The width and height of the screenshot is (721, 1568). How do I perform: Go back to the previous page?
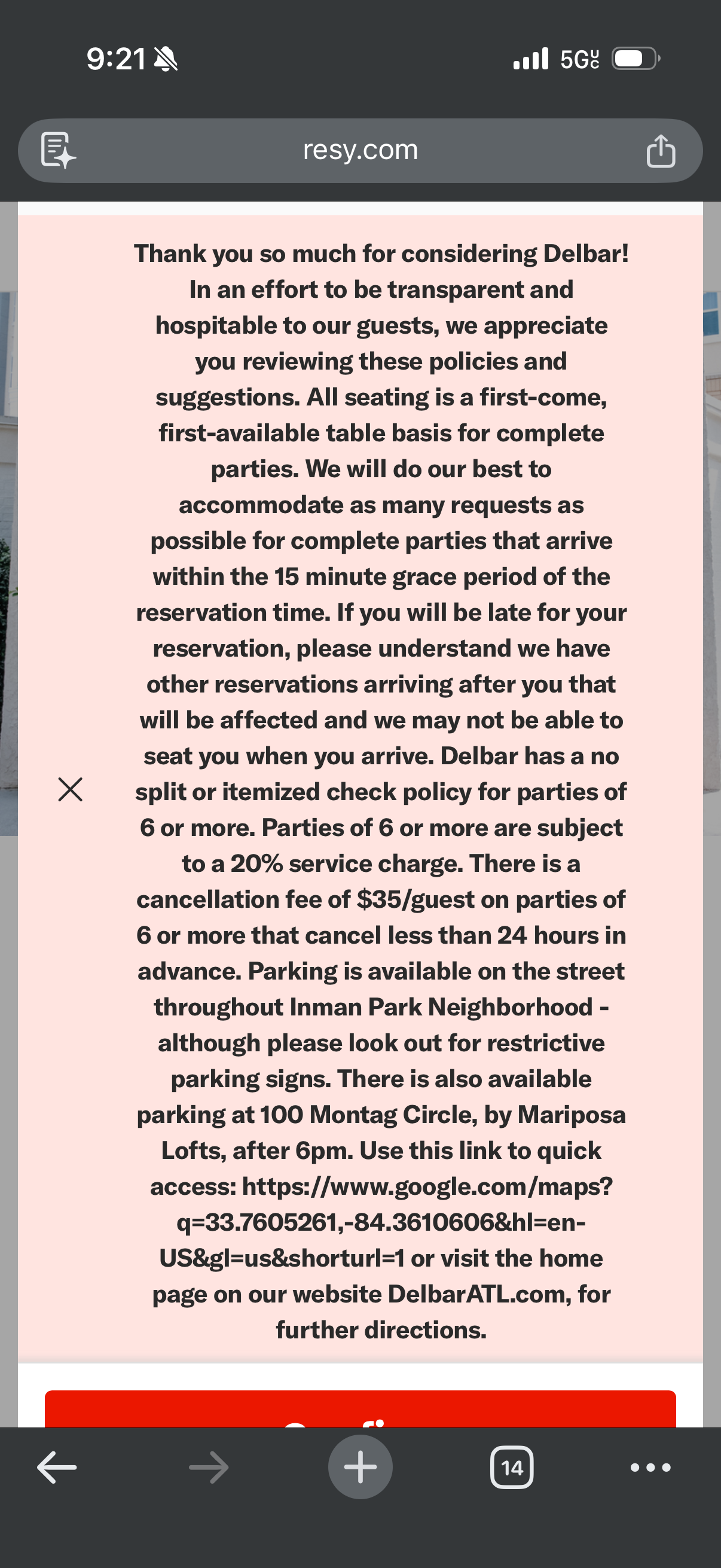point(57,1468)
